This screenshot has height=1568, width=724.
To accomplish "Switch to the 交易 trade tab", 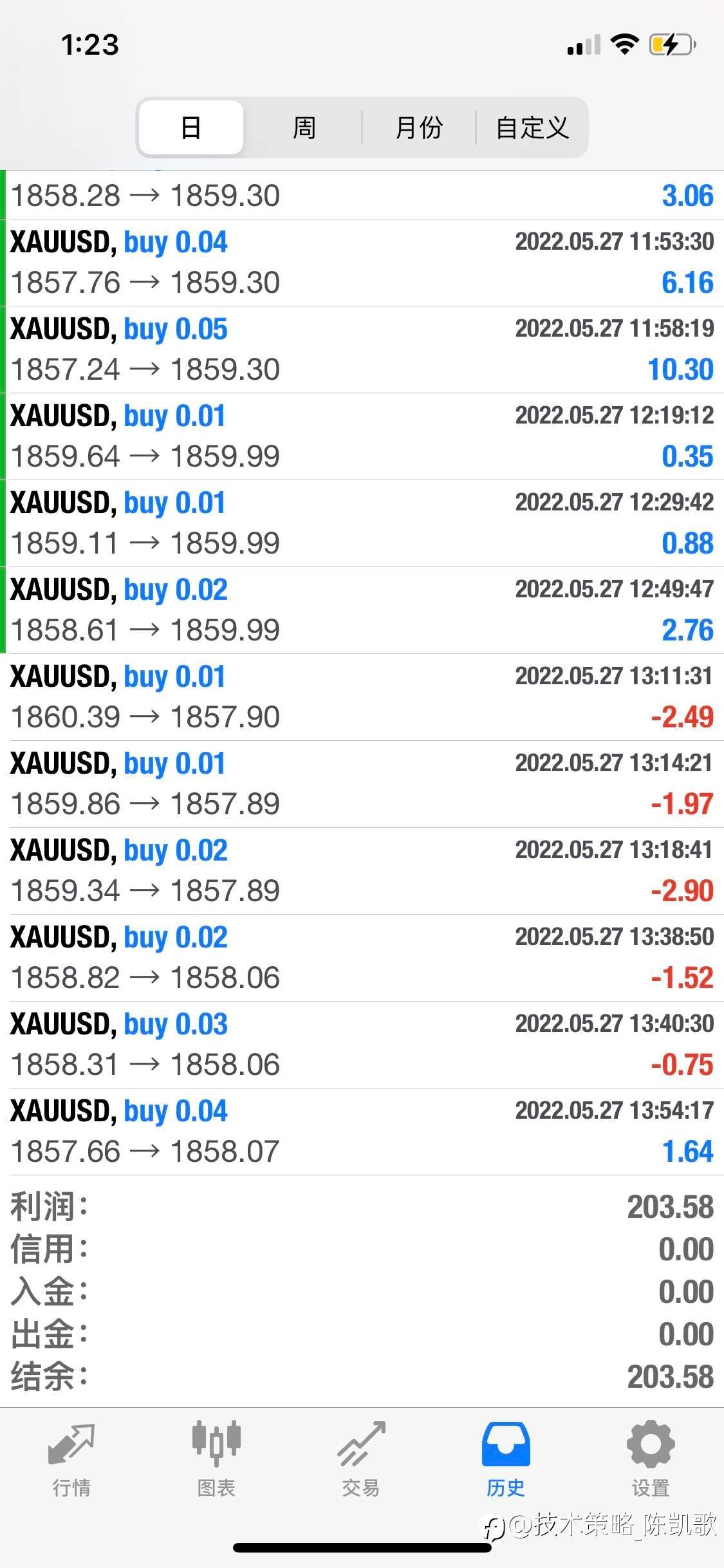I will click(361, 1460).
